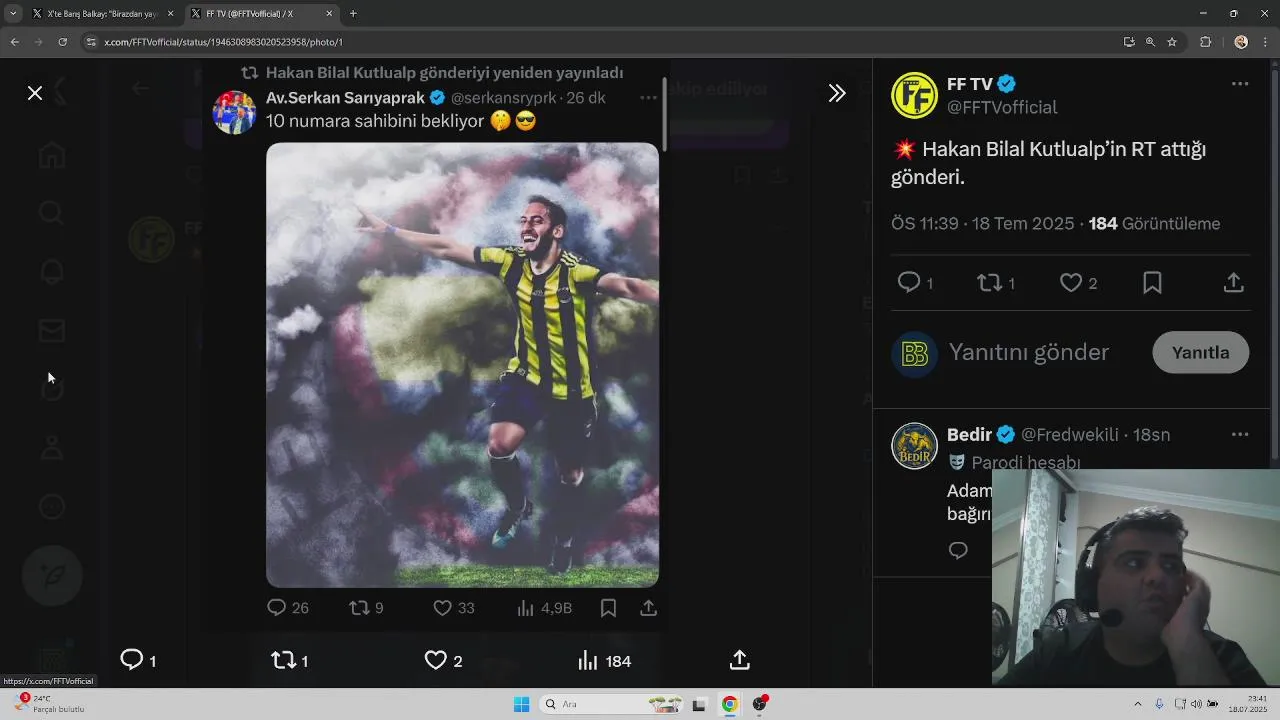Open the FF TV profile name

click(969, 84)
